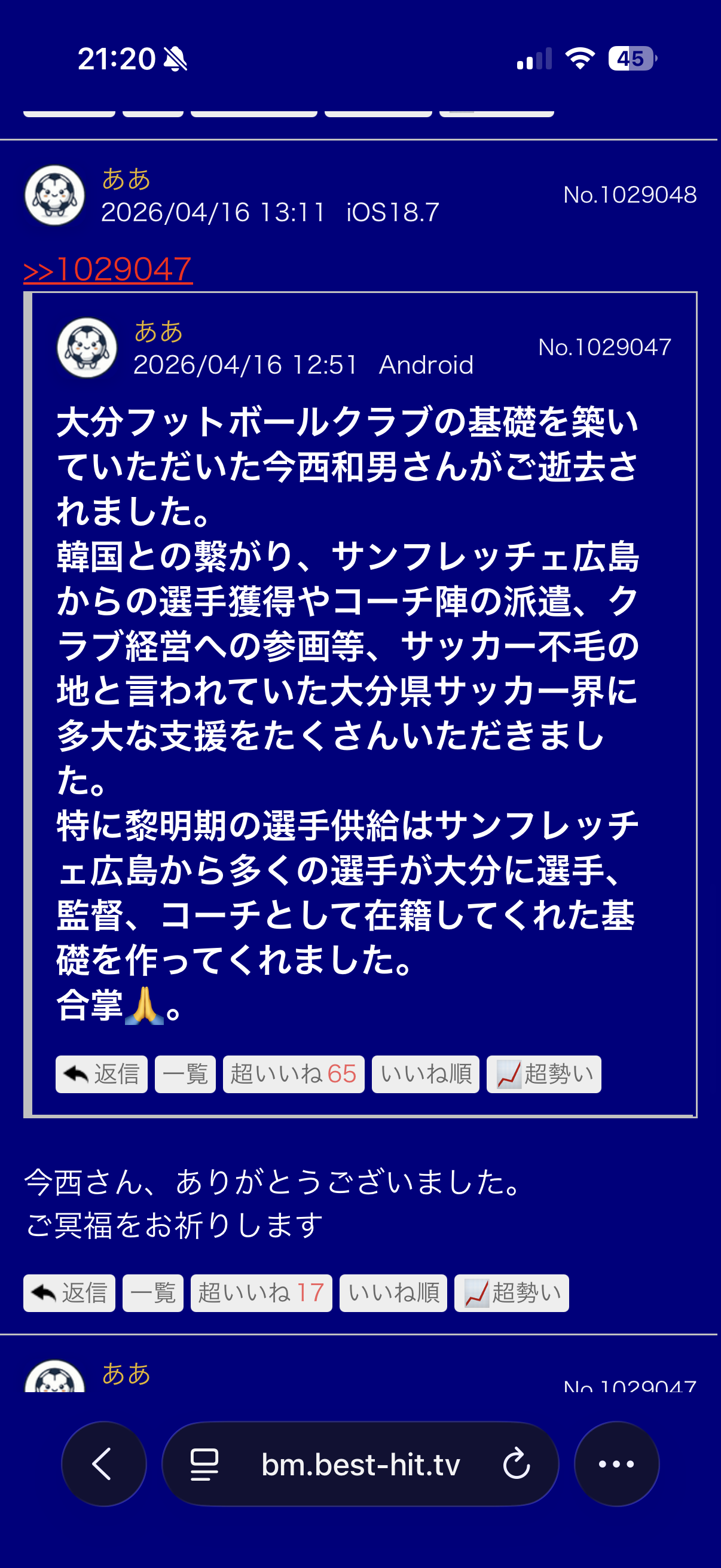
Task: Tap the bm.best-hit.tv address bar
Action: click(x=360, y=1464)
